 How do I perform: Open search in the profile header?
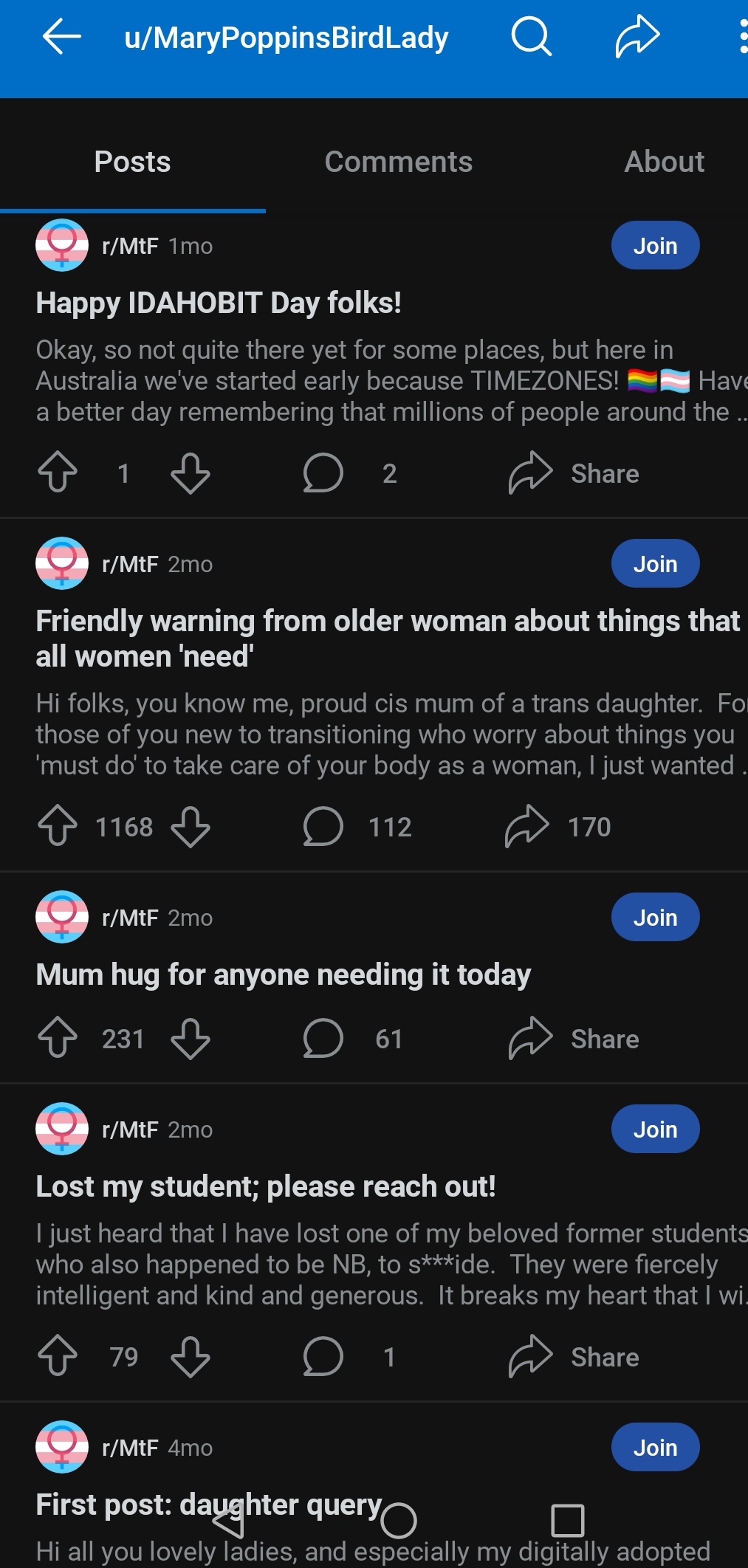pyautogui.click(x=531, y=37)
